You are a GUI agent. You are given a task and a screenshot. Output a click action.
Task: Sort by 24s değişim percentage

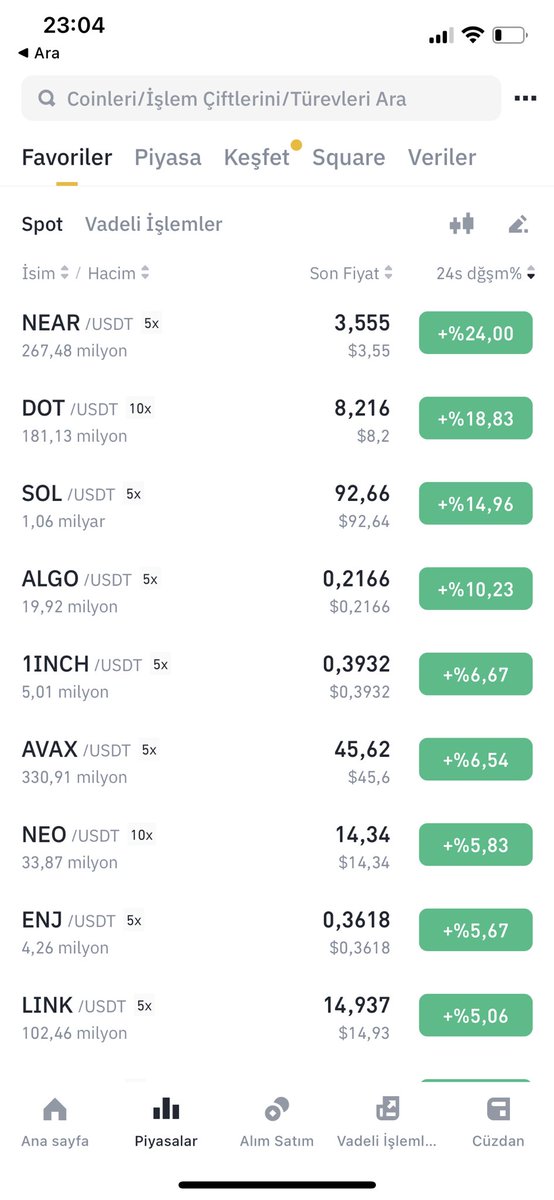click(485, 273)
